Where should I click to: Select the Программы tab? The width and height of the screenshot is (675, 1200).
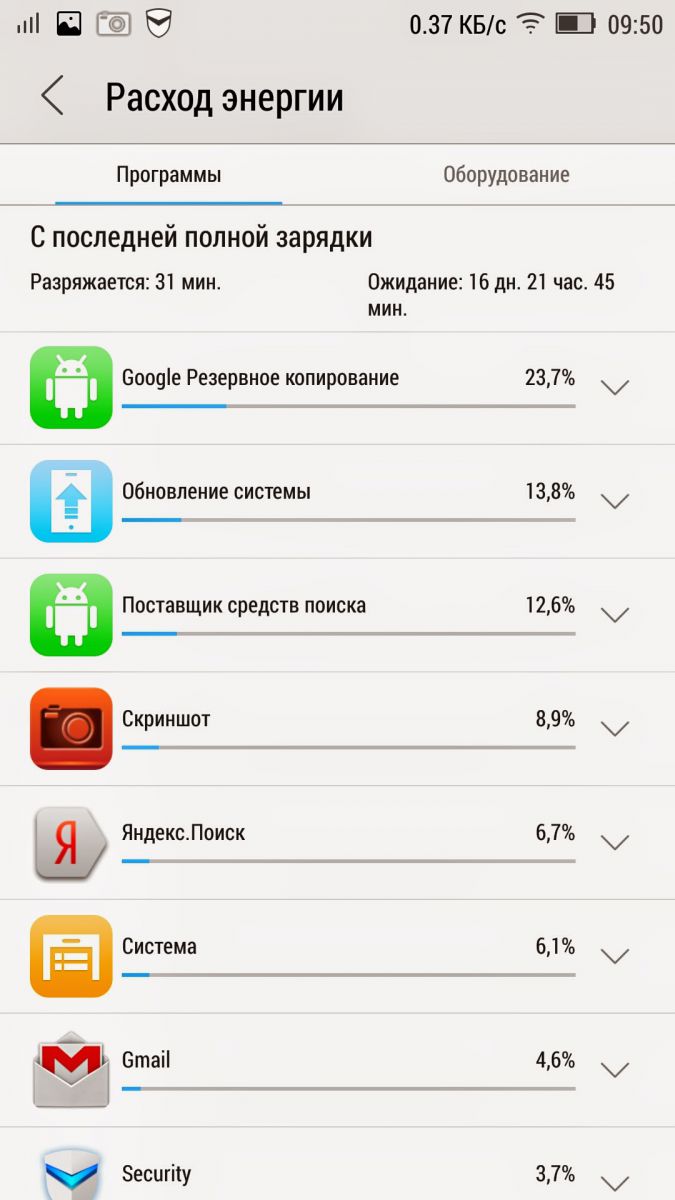[x=168, y=175]
